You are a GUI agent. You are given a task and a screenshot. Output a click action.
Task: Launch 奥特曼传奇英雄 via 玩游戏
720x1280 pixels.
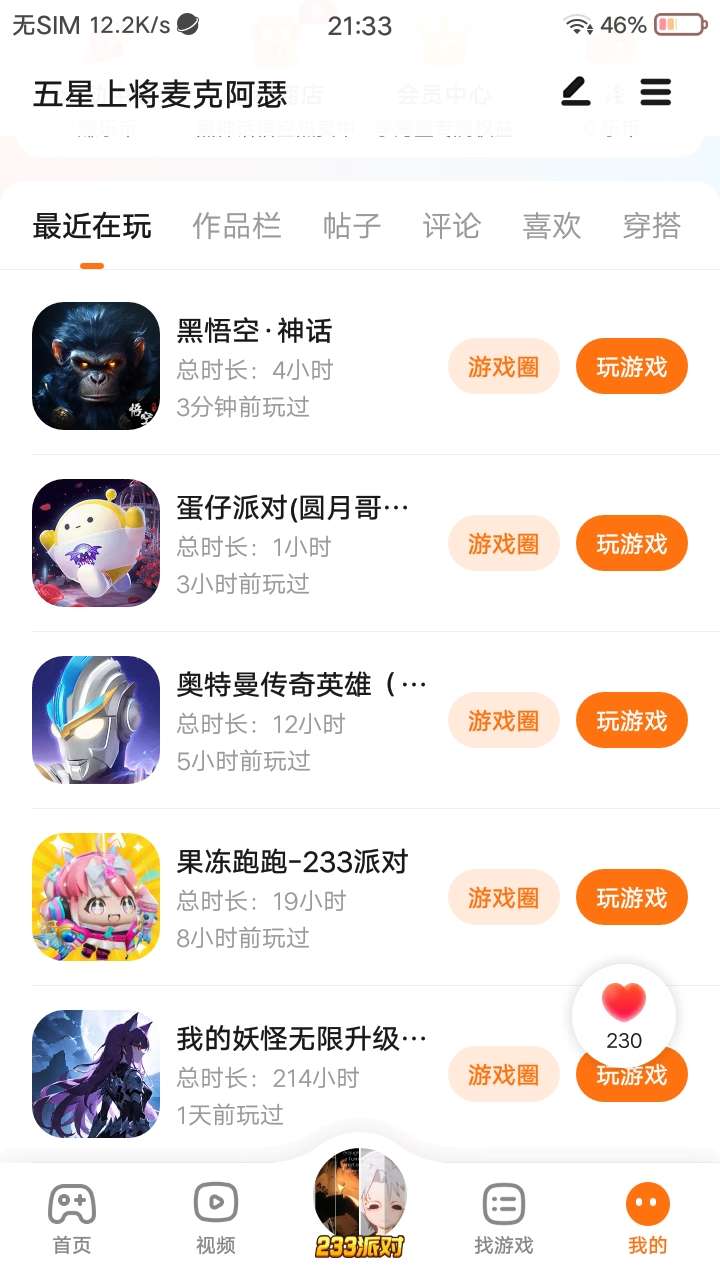click(x=631, y=721)
